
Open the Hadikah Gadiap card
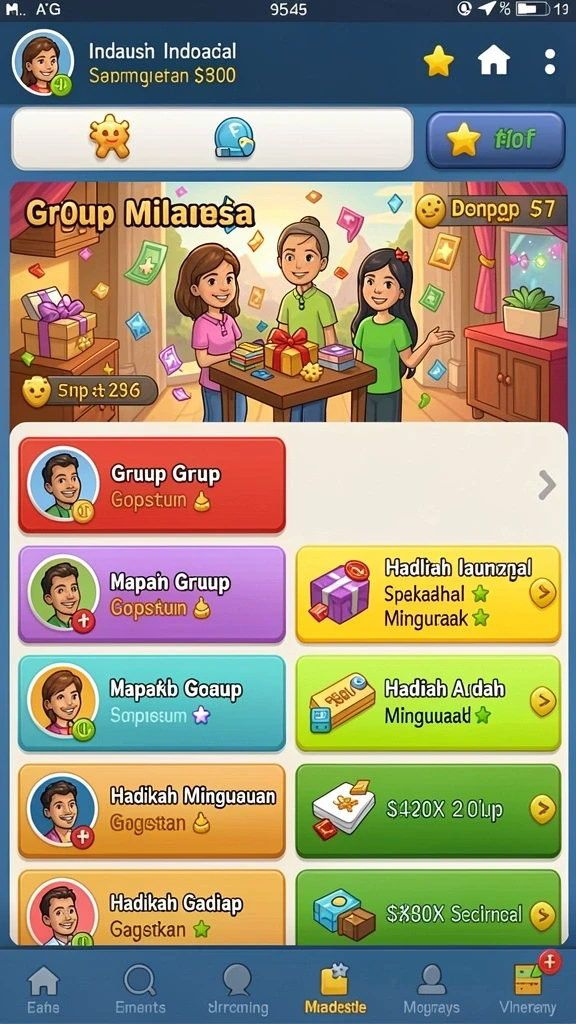pyautogui.click(x=152, y=908)
